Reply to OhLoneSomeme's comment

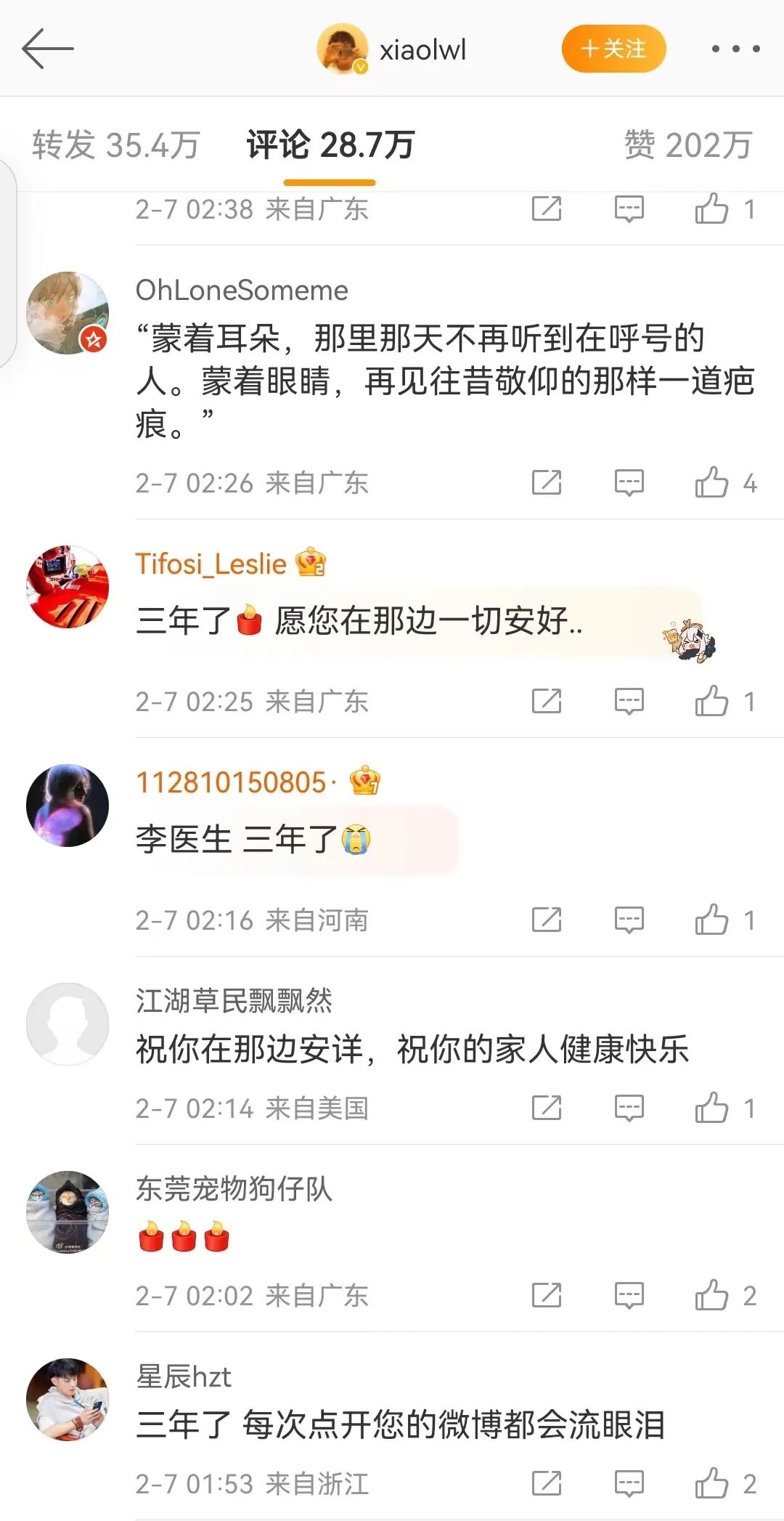[x=629, y=482]
